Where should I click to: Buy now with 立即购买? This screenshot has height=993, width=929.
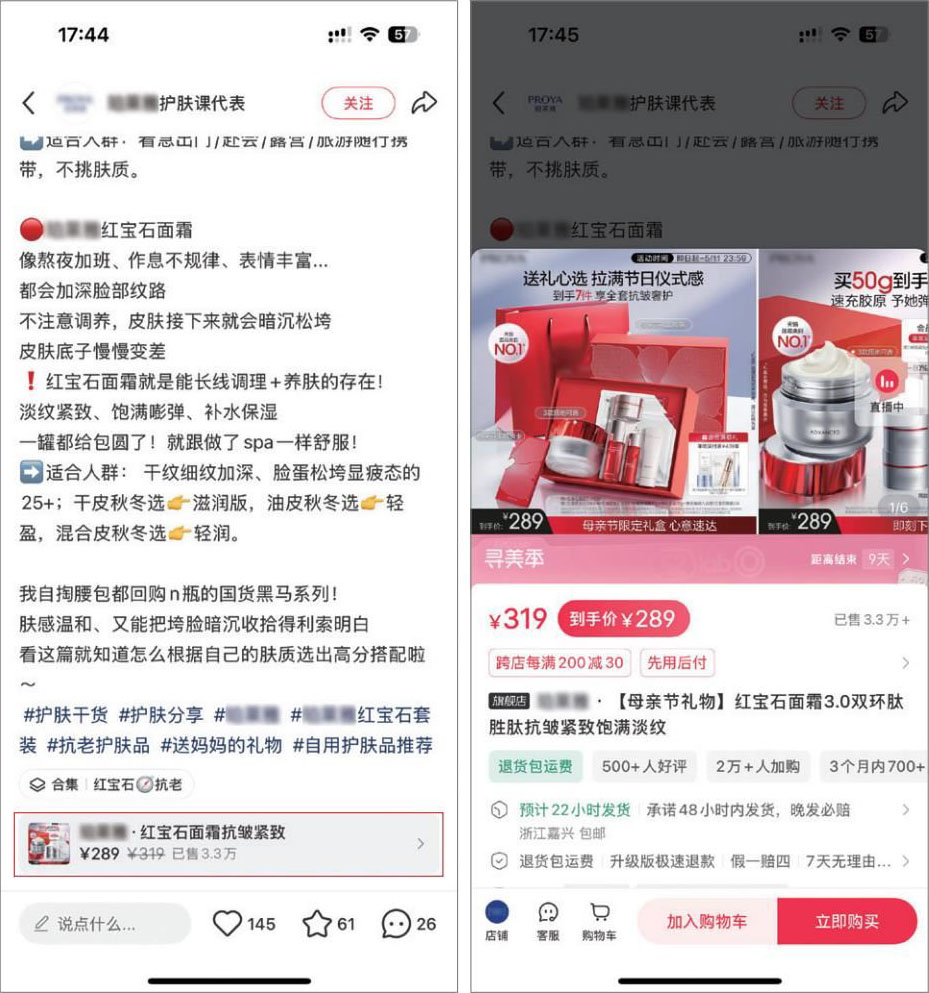[847, 921]
